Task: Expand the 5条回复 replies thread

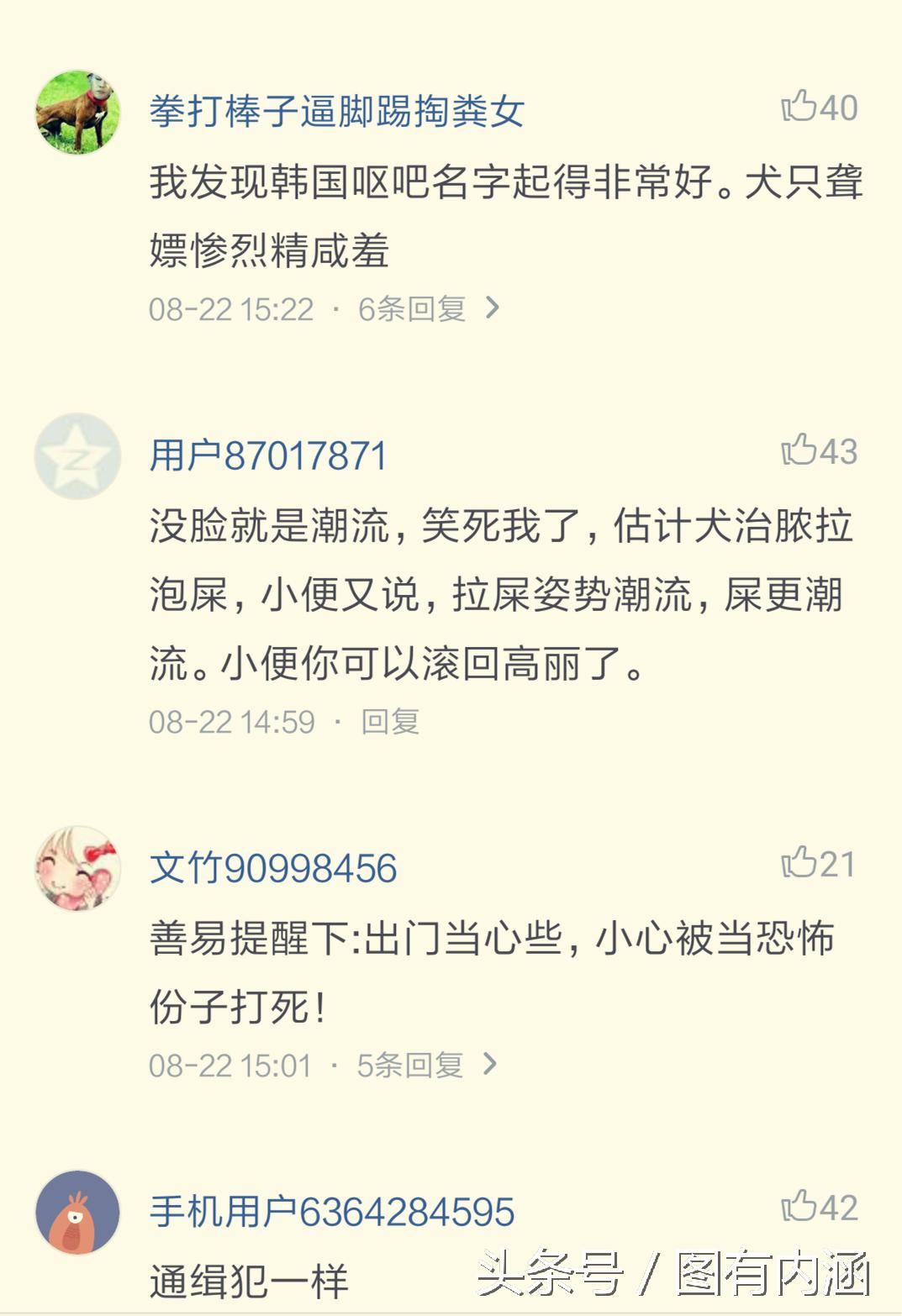Action: click(x=426, y=1065)
